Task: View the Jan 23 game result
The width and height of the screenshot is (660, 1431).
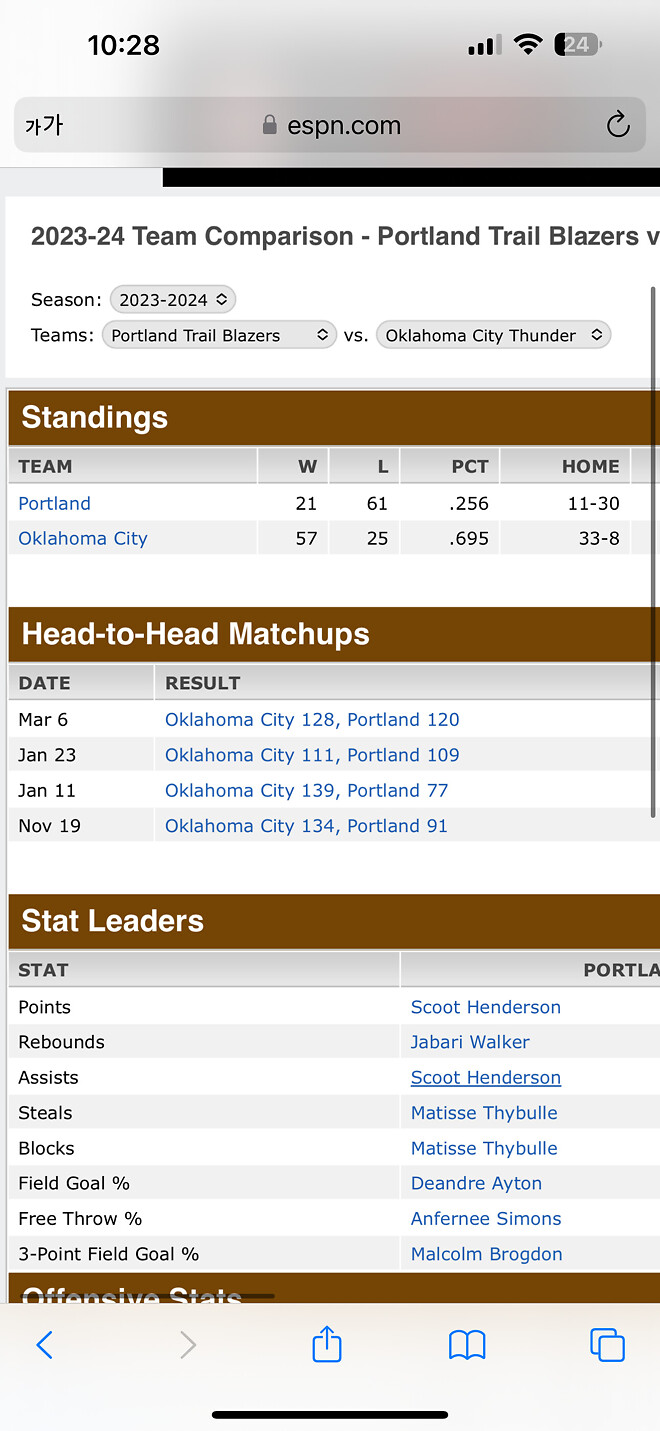Action: tap(312, 755)
